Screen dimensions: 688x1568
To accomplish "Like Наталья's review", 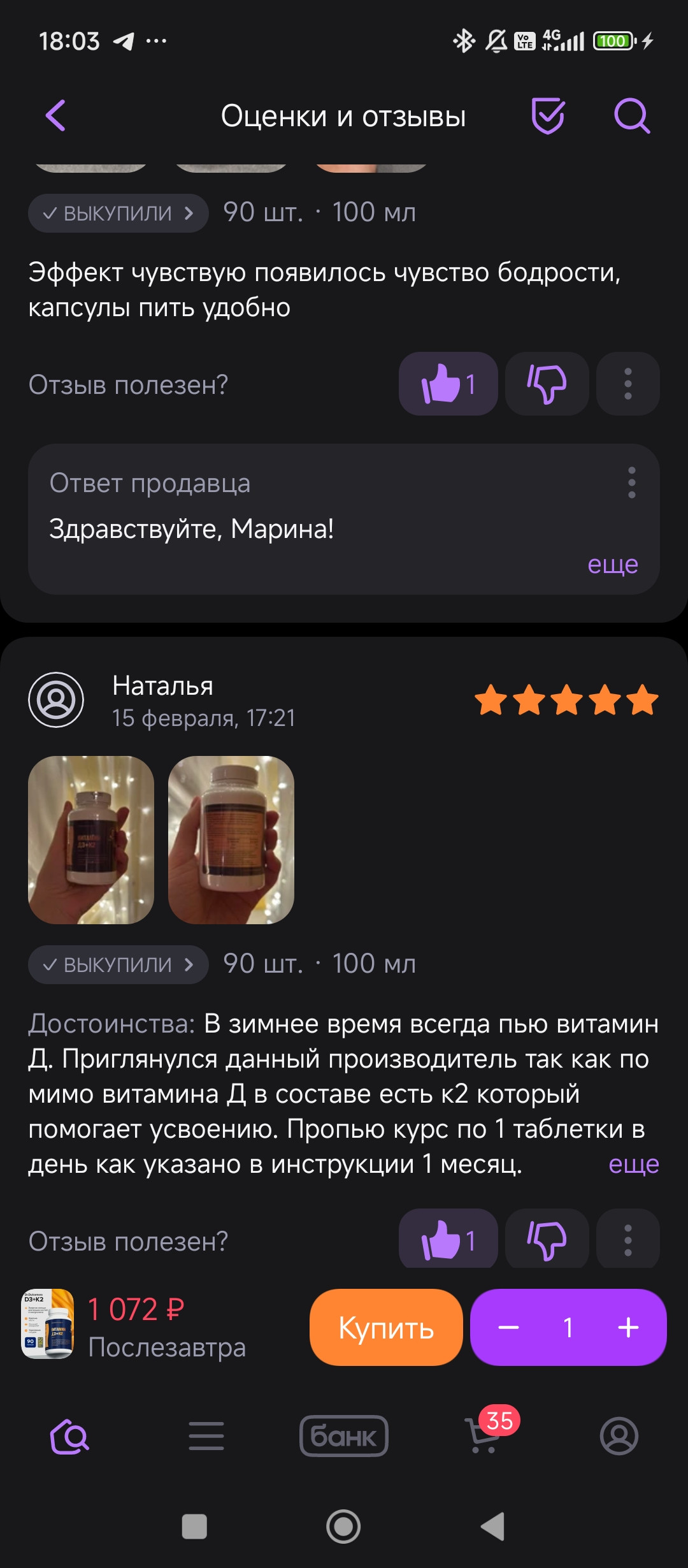I will 448,1240.
